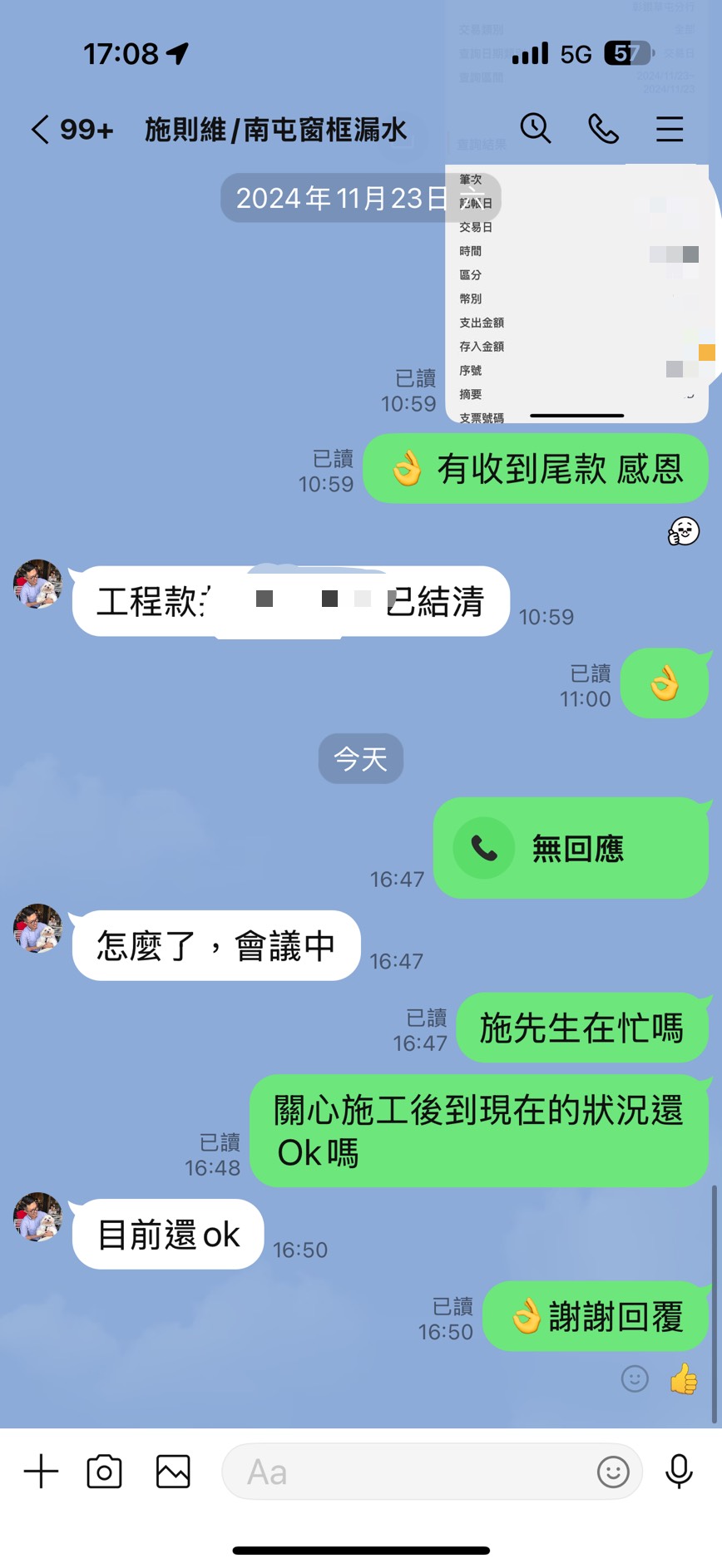The height and width of the screenshot is (1568, 722).
Task: Open the chat menu
Action: pos(669,129)
